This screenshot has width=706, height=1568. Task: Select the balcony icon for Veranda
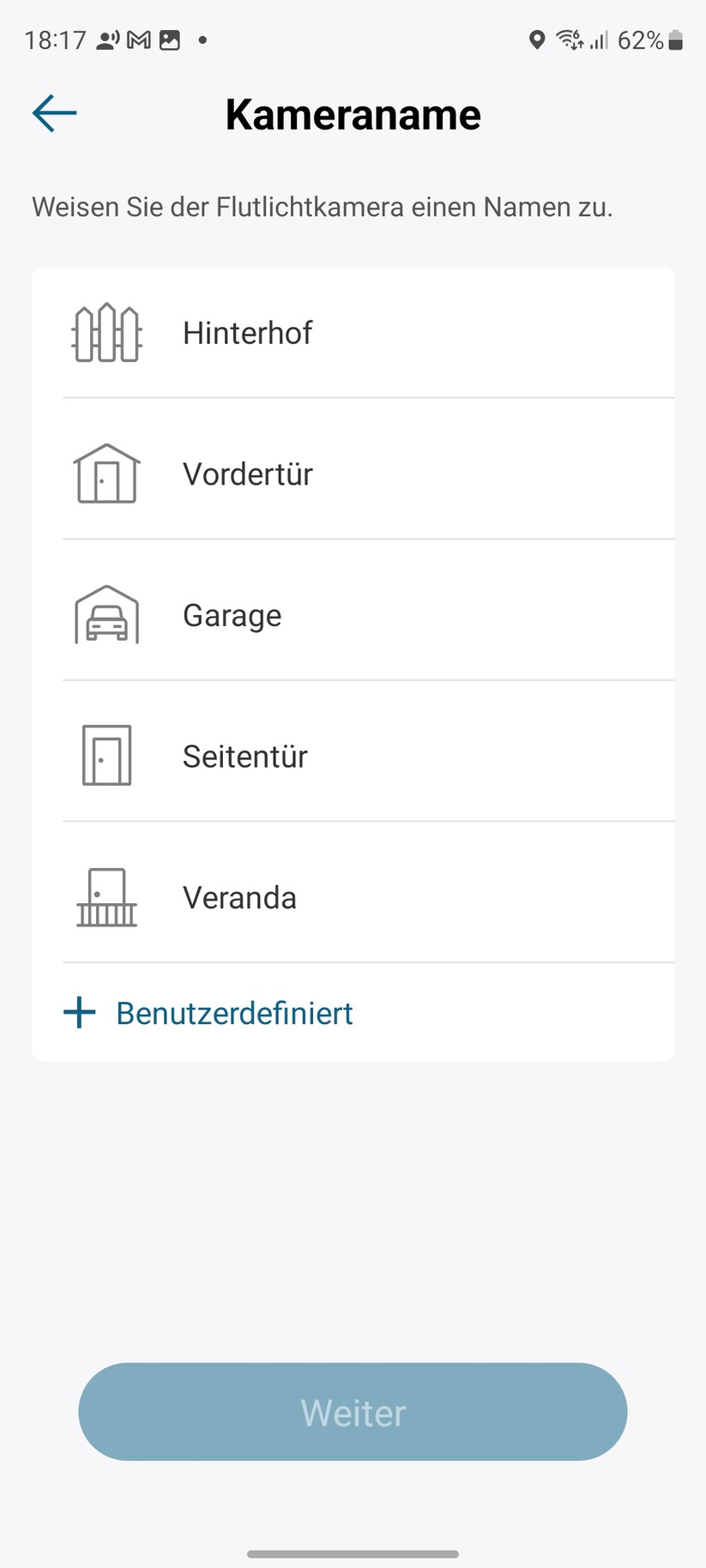(x=106, y=897)
